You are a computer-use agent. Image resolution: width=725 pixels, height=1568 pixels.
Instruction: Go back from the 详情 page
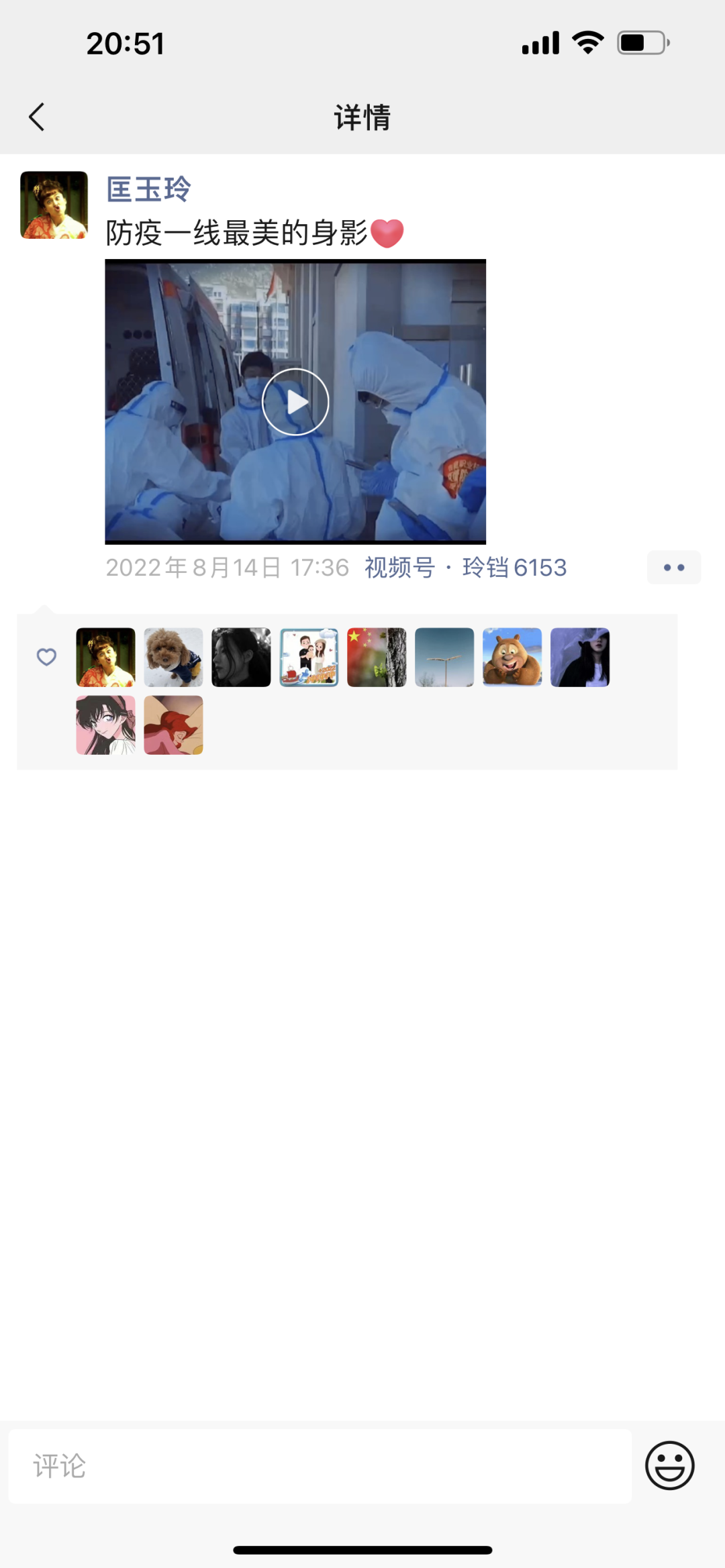click(37, 117)
